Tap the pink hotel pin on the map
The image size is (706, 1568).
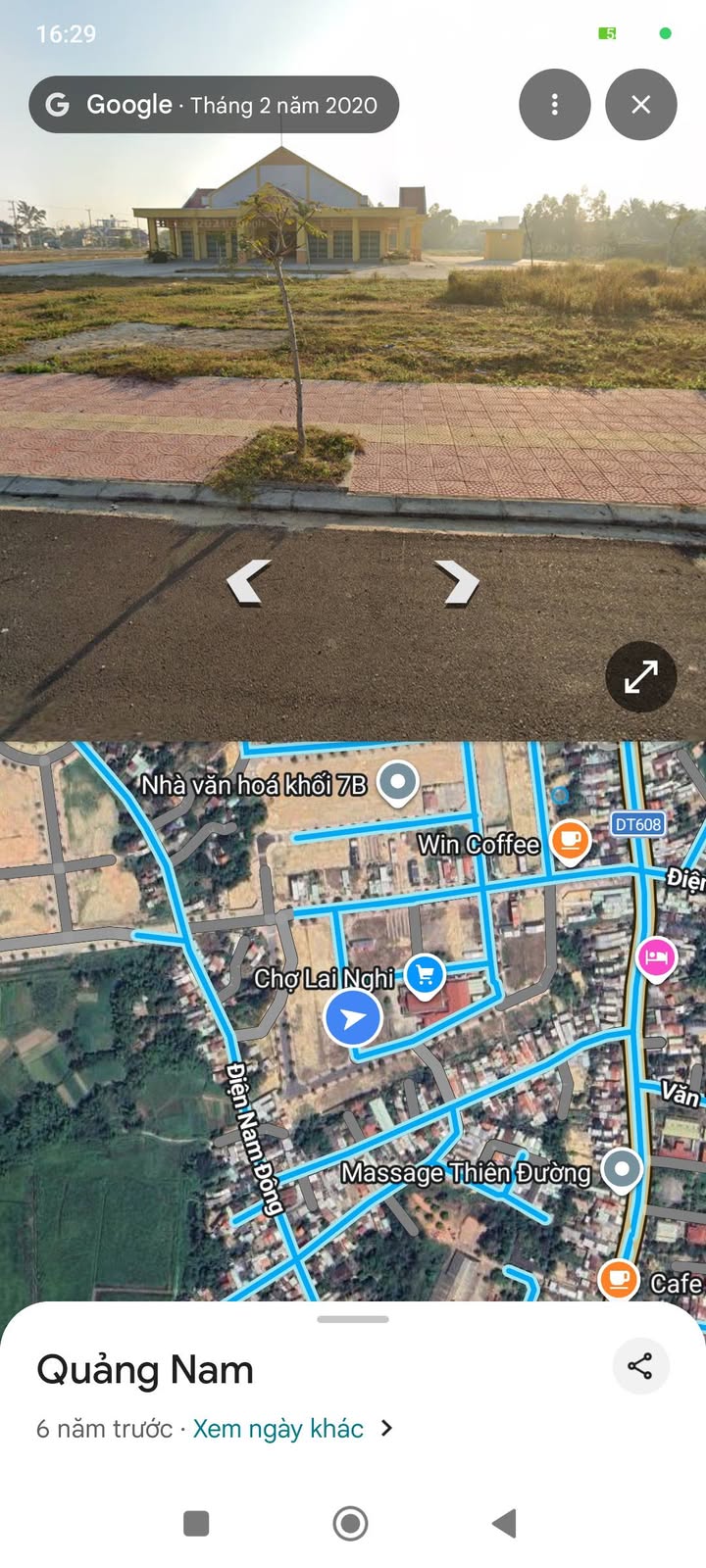656,957
